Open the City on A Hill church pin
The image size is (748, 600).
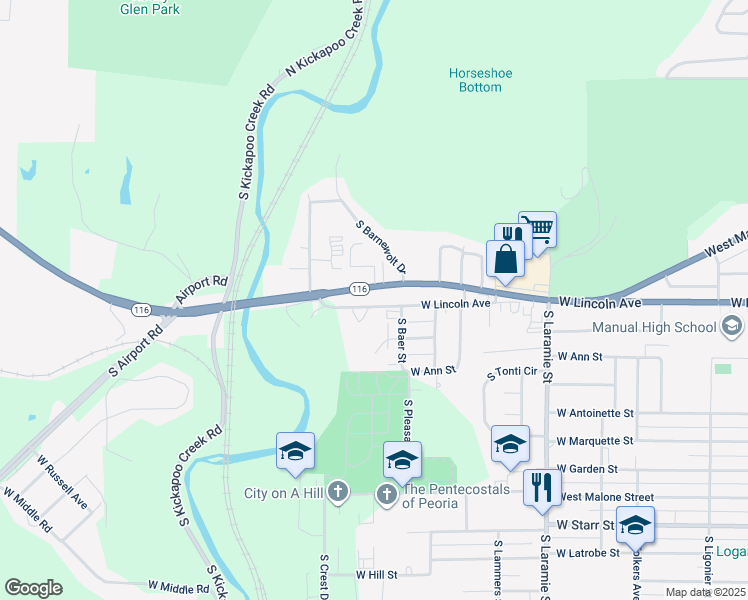click(x=338, y=492)
